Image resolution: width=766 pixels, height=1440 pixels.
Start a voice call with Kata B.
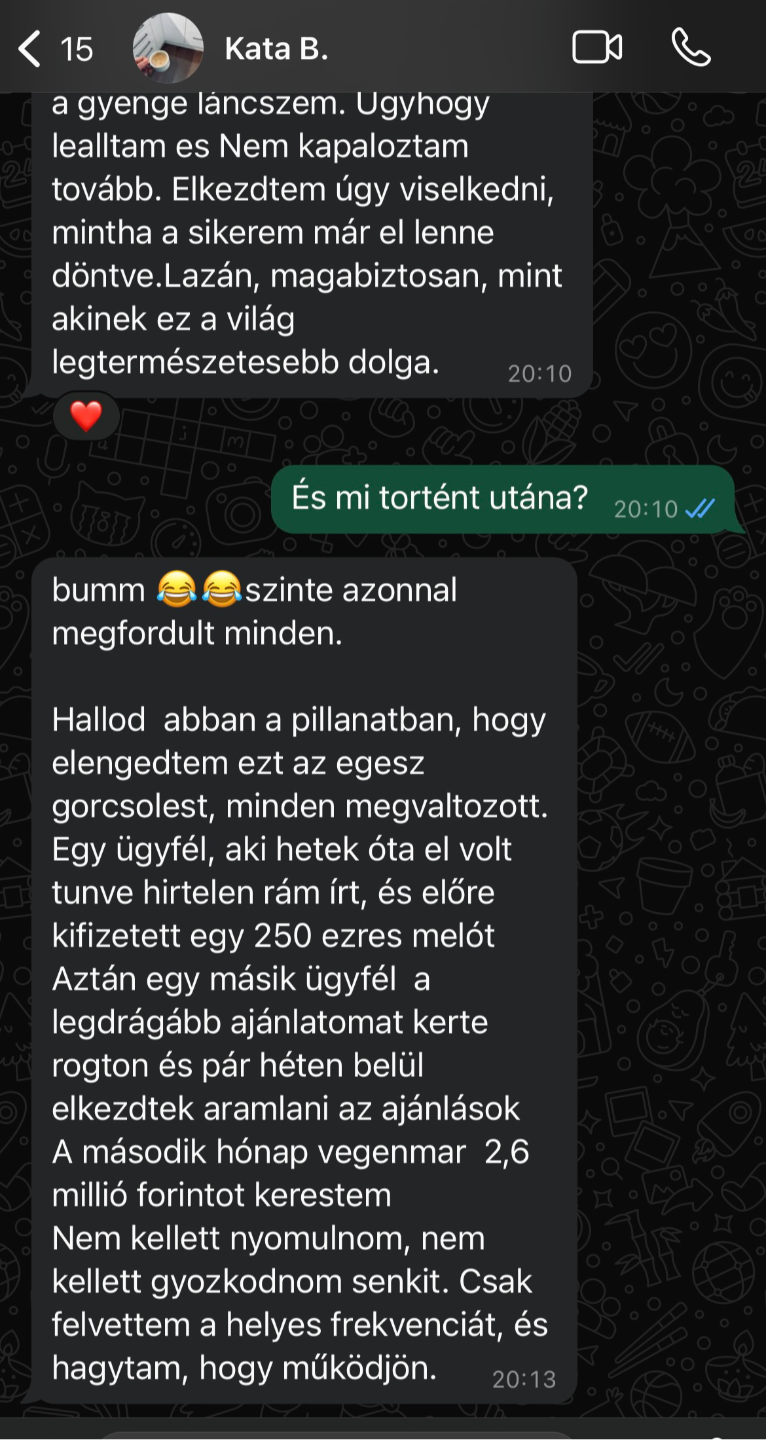click(x=691, y=48)
